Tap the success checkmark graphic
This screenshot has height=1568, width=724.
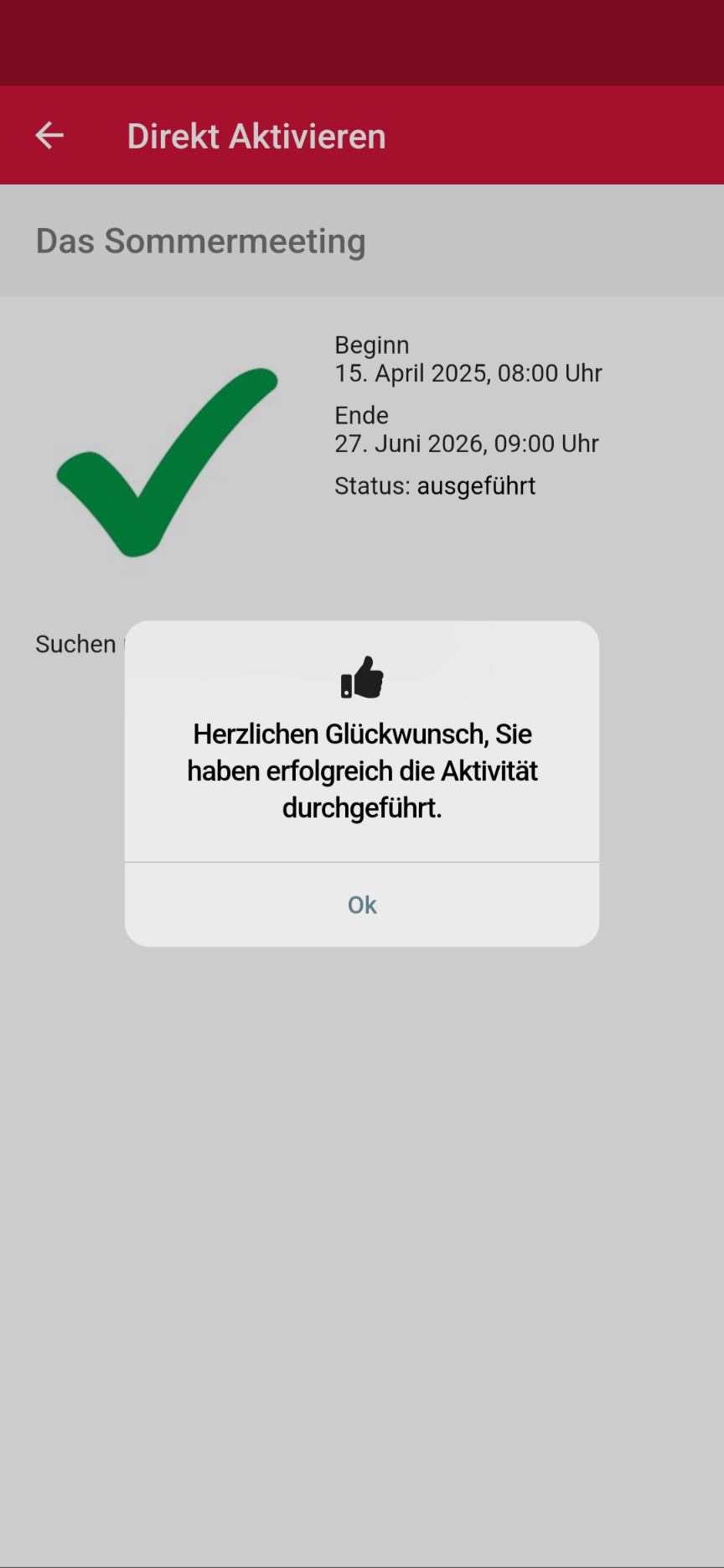click(168, 461)
